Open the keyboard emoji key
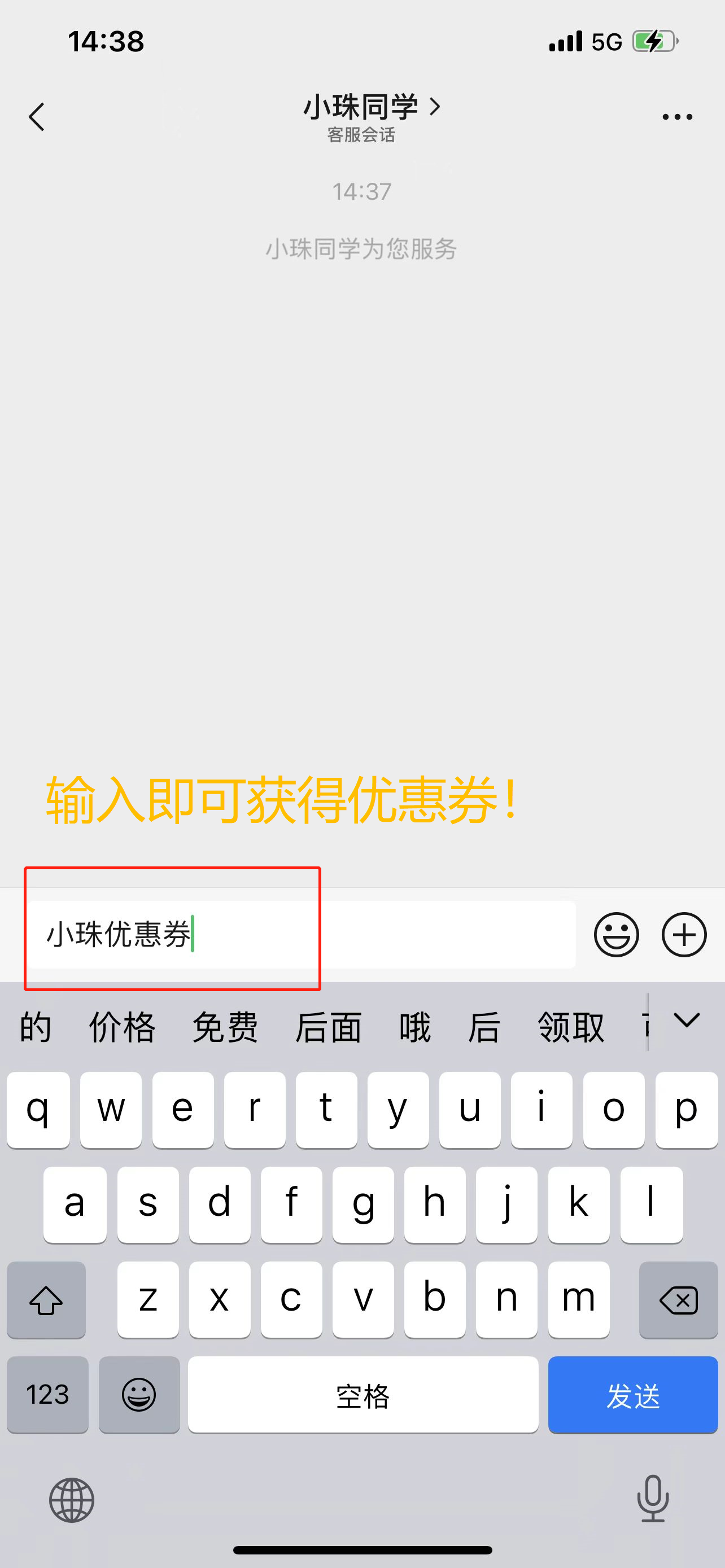The image size is (725, 1568). [x=139, y=1395]
